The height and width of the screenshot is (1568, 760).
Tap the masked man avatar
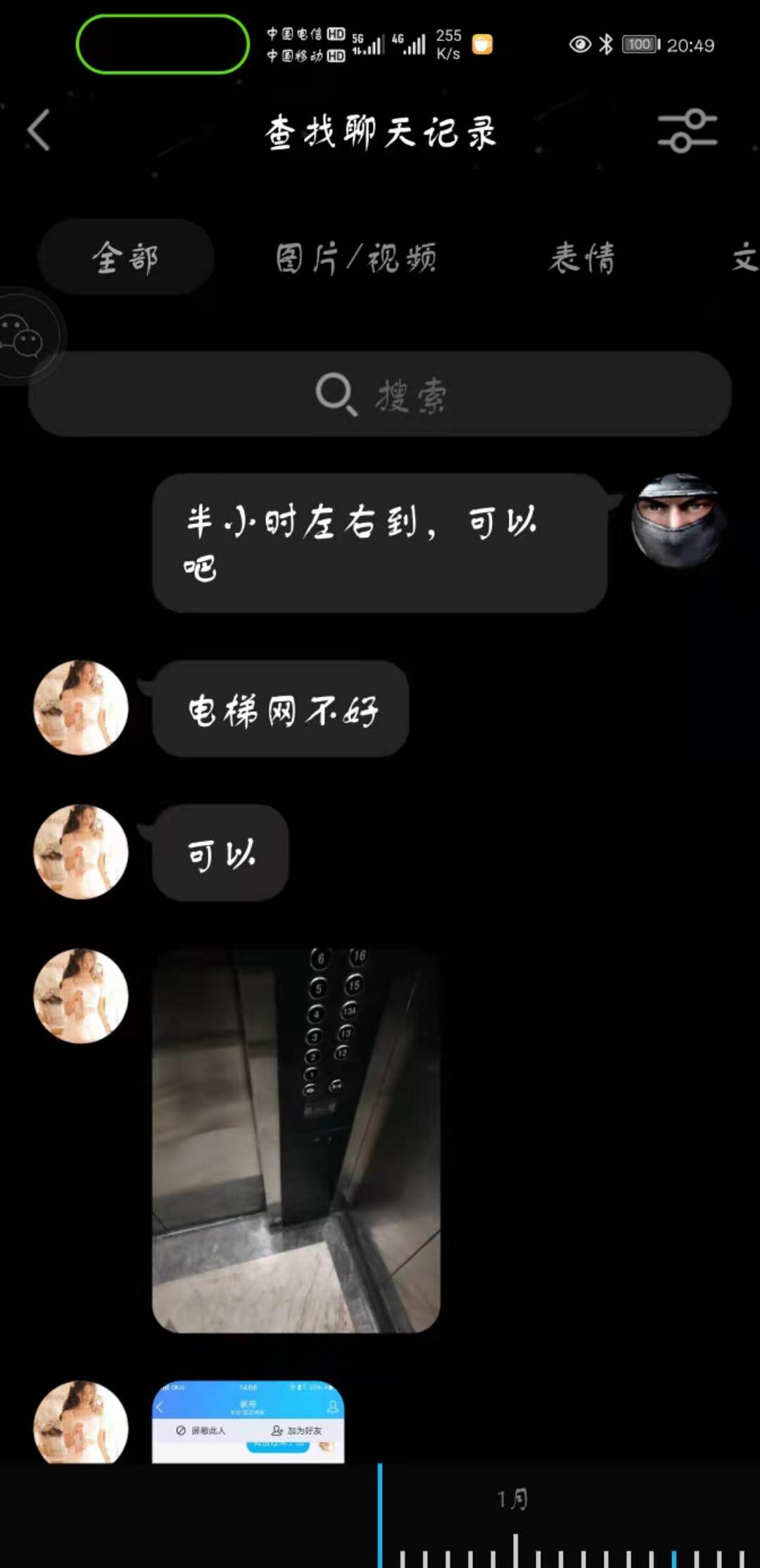coord(677,520)
